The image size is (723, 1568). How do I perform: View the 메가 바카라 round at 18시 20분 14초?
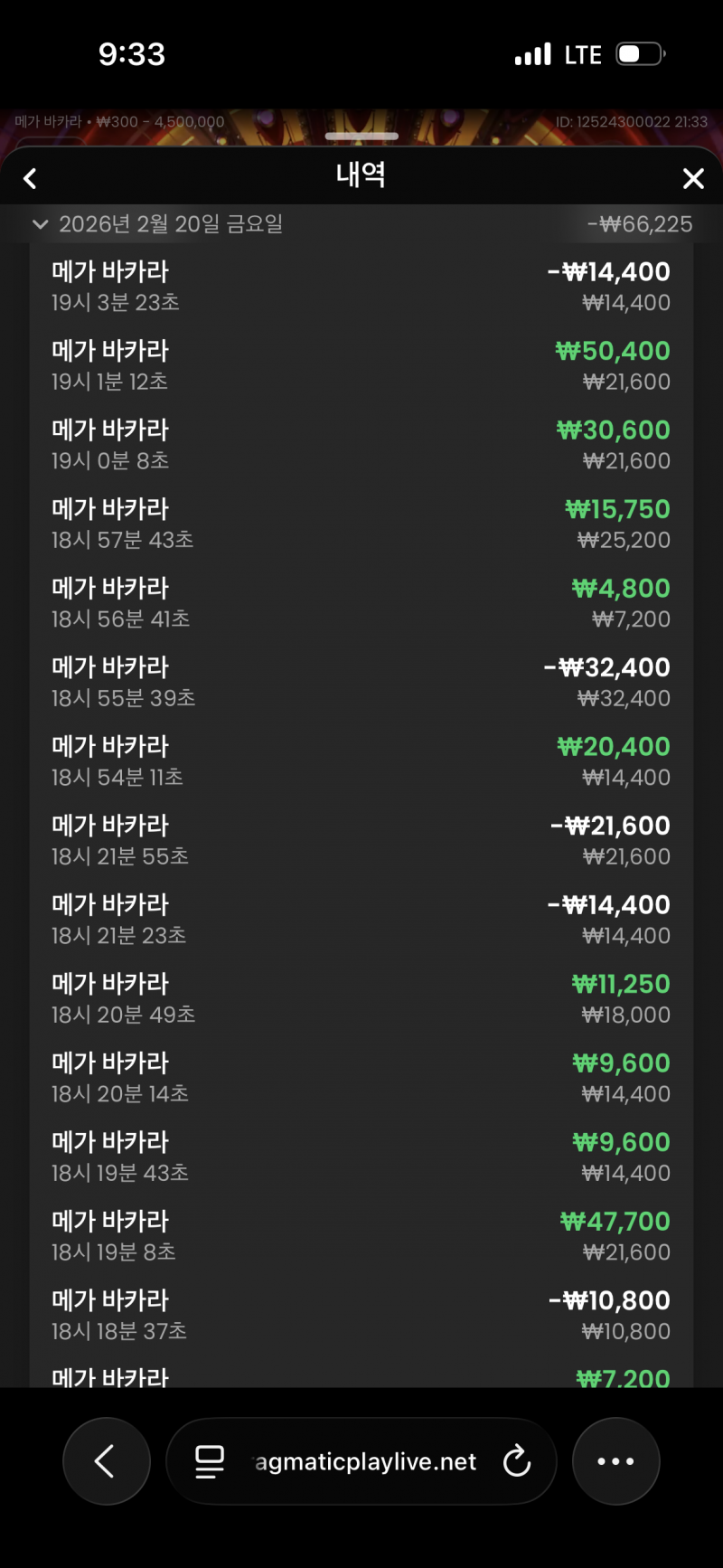[x=361, y=1078]
